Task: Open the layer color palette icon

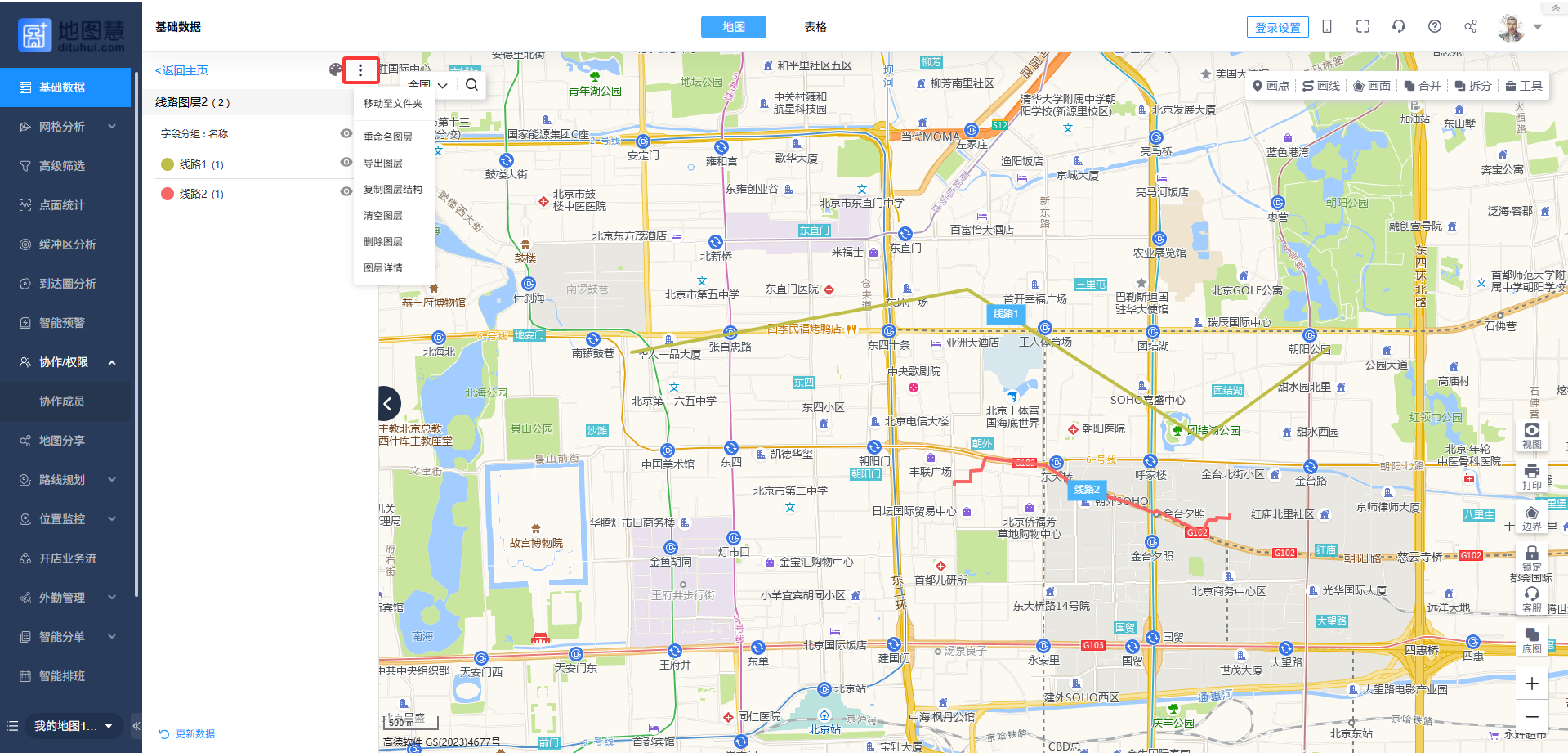Action: click(335, 70)
